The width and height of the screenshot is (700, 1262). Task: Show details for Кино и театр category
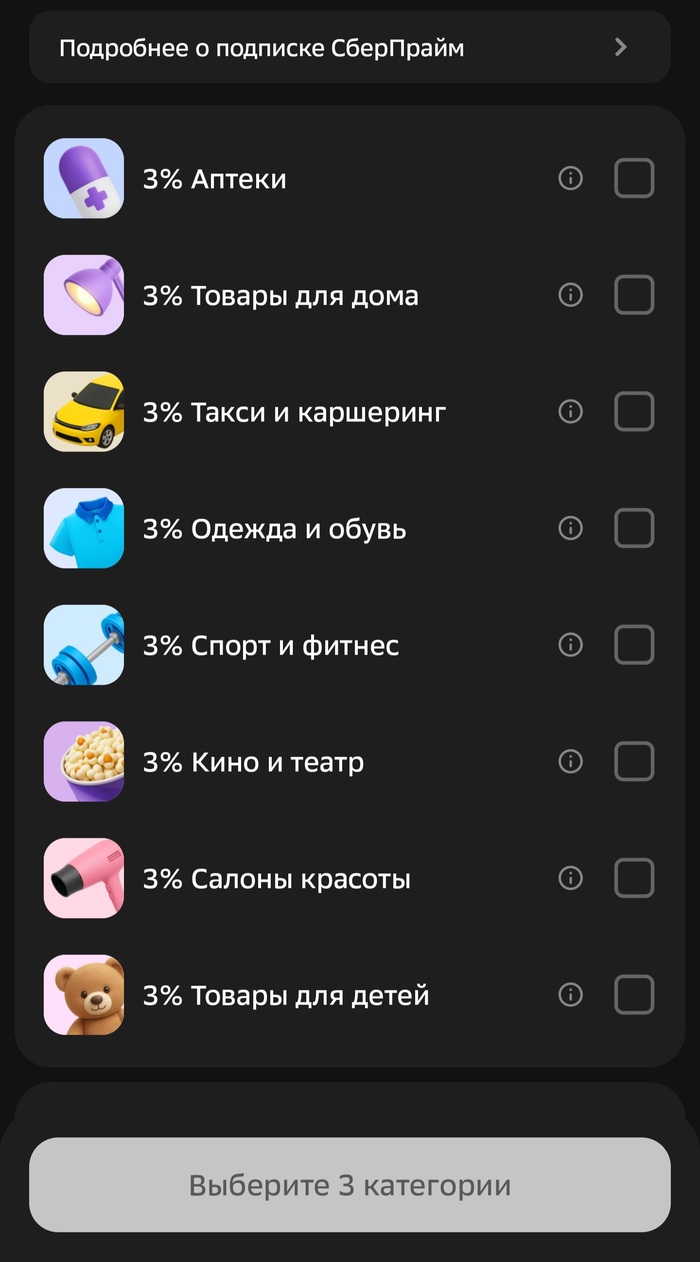point(570,762)
